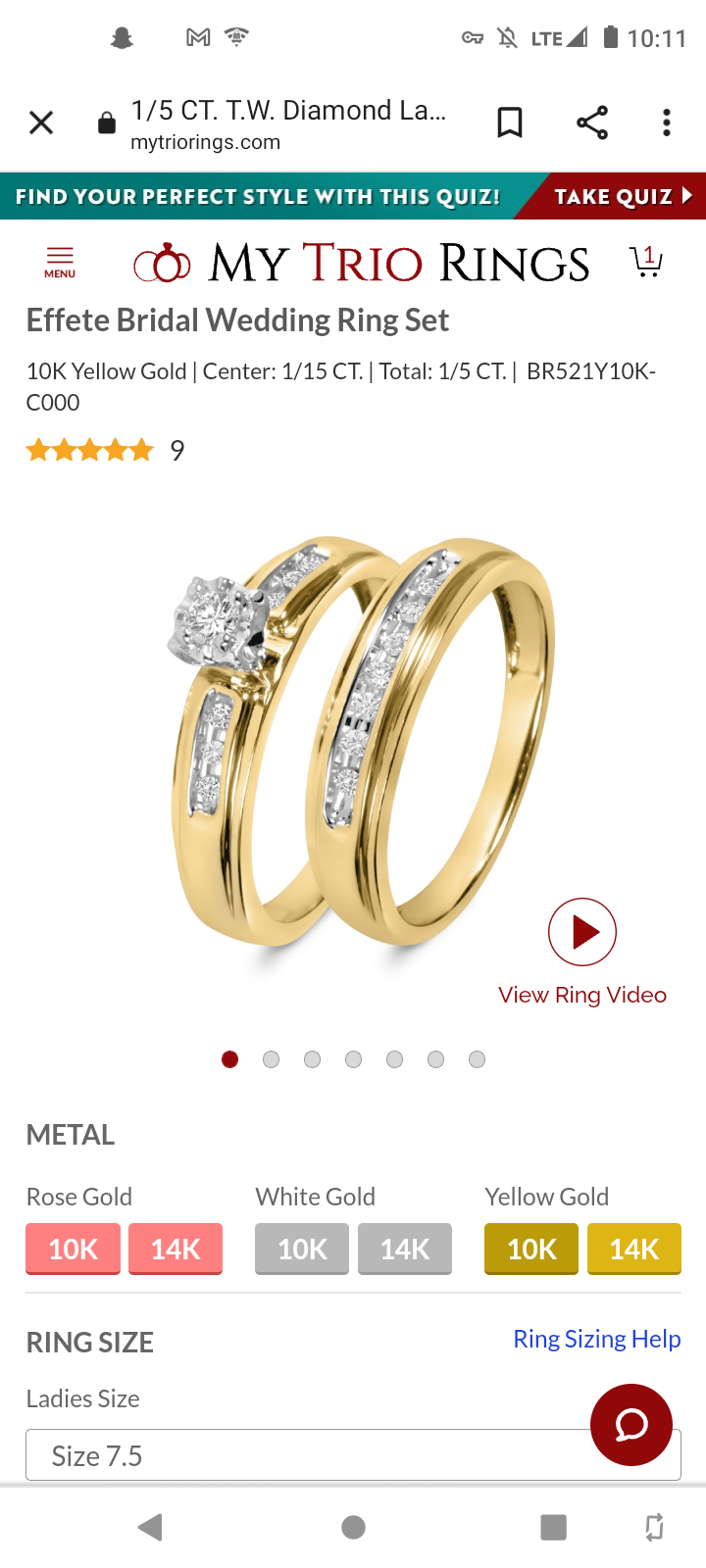Select Rose Gold 14K metal
This screenshot has height=1568, width=706.
tap(176, 1249)
